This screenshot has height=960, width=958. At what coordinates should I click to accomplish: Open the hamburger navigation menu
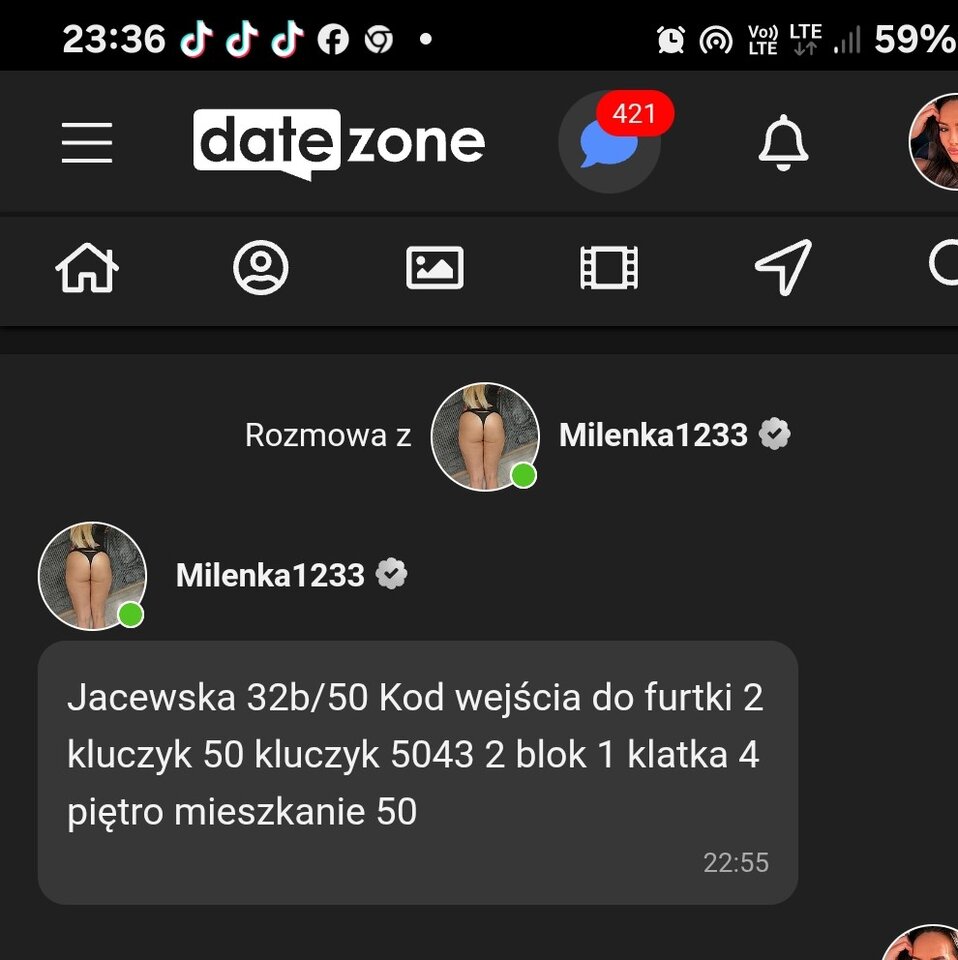87,142
